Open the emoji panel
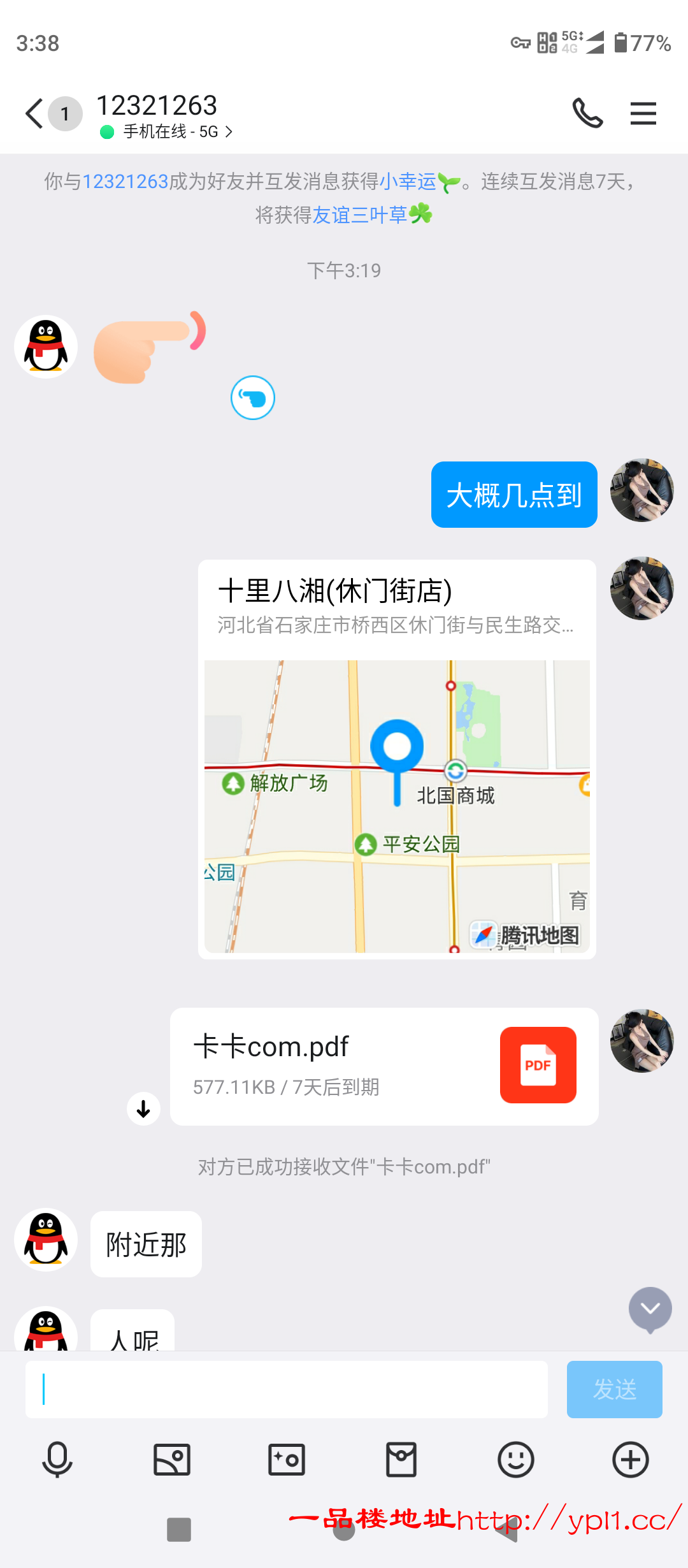 click(516, 1459)
